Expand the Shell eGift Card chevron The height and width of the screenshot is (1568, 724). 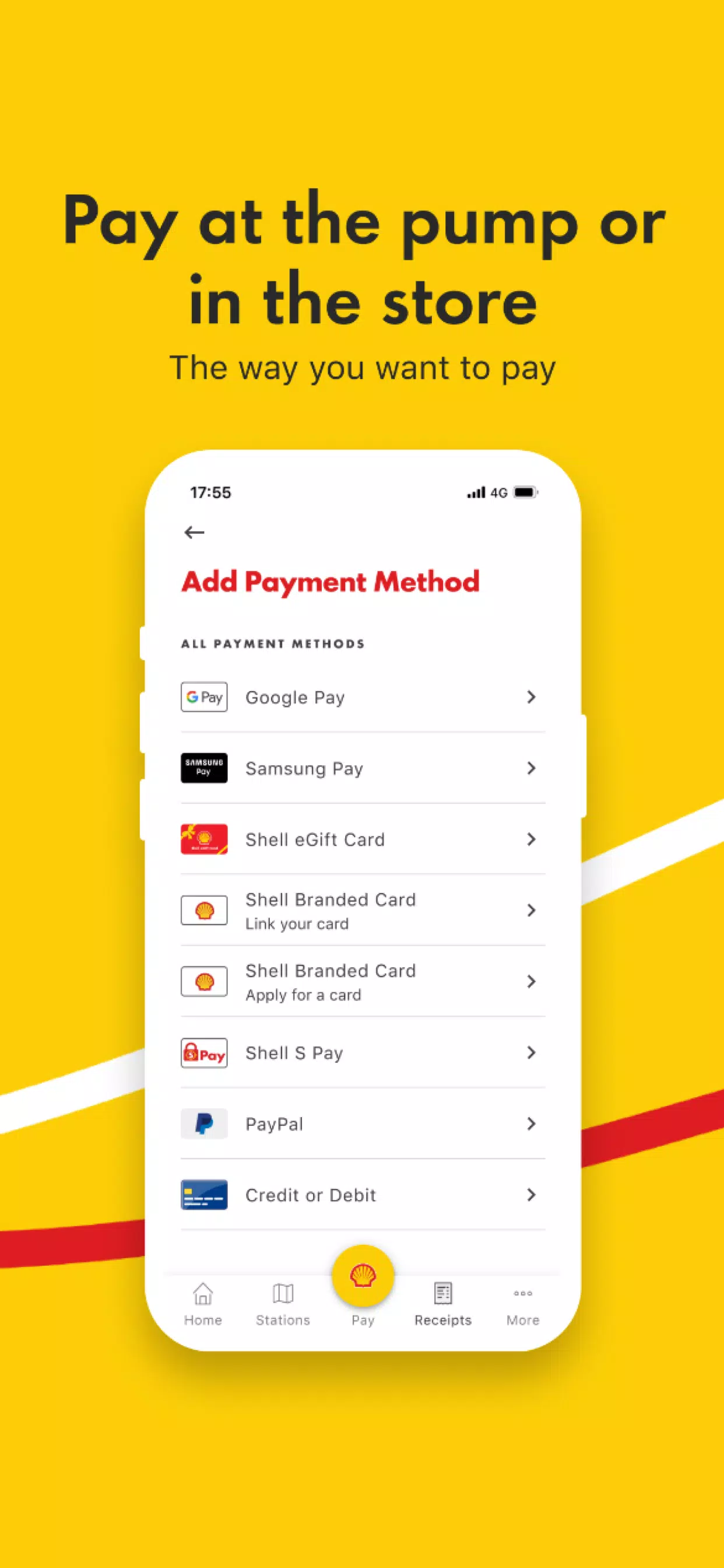[x=531, y=839]
